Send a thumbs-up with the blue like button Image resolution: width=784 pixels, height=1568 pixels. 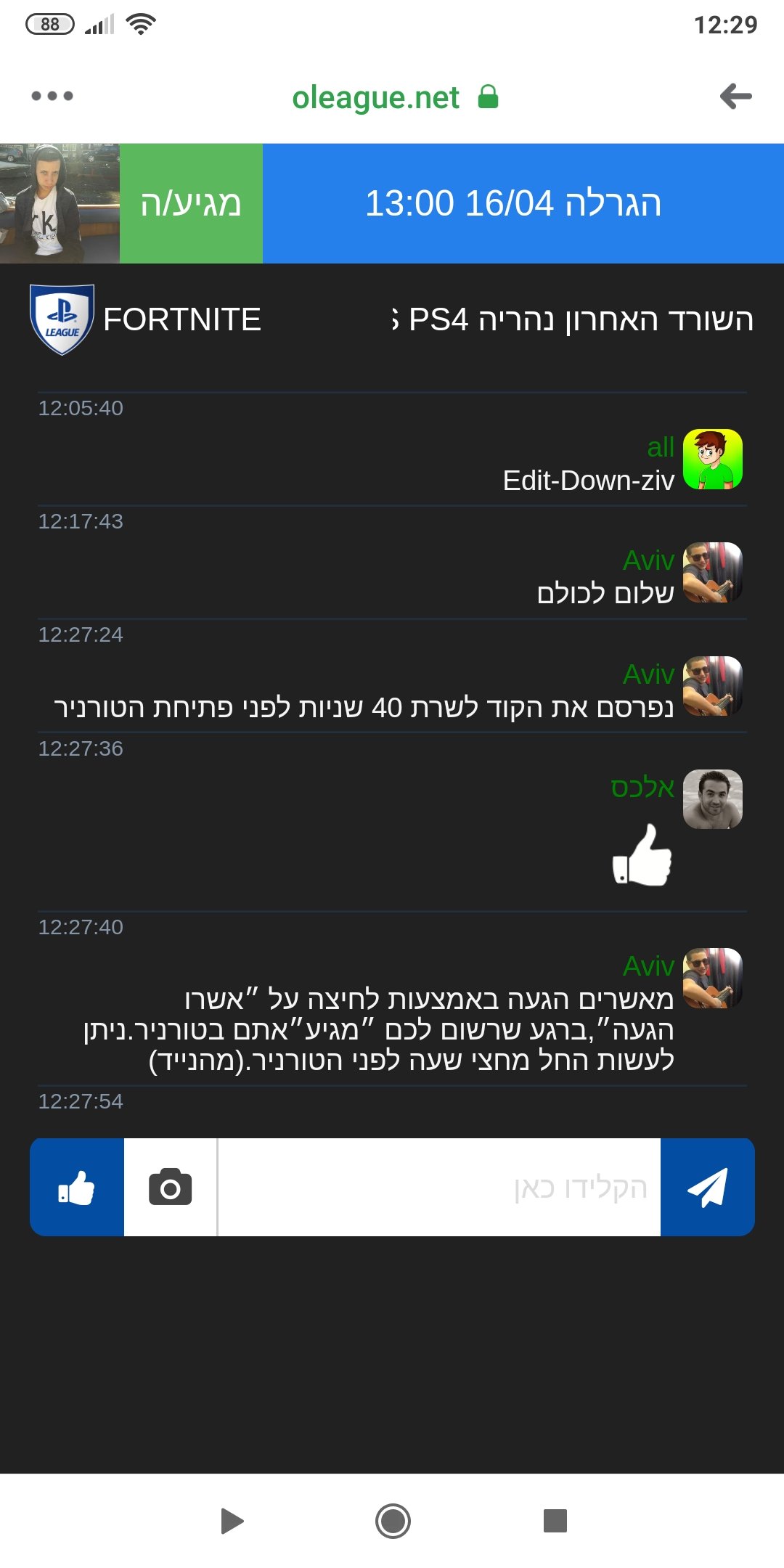point(77,1187)
